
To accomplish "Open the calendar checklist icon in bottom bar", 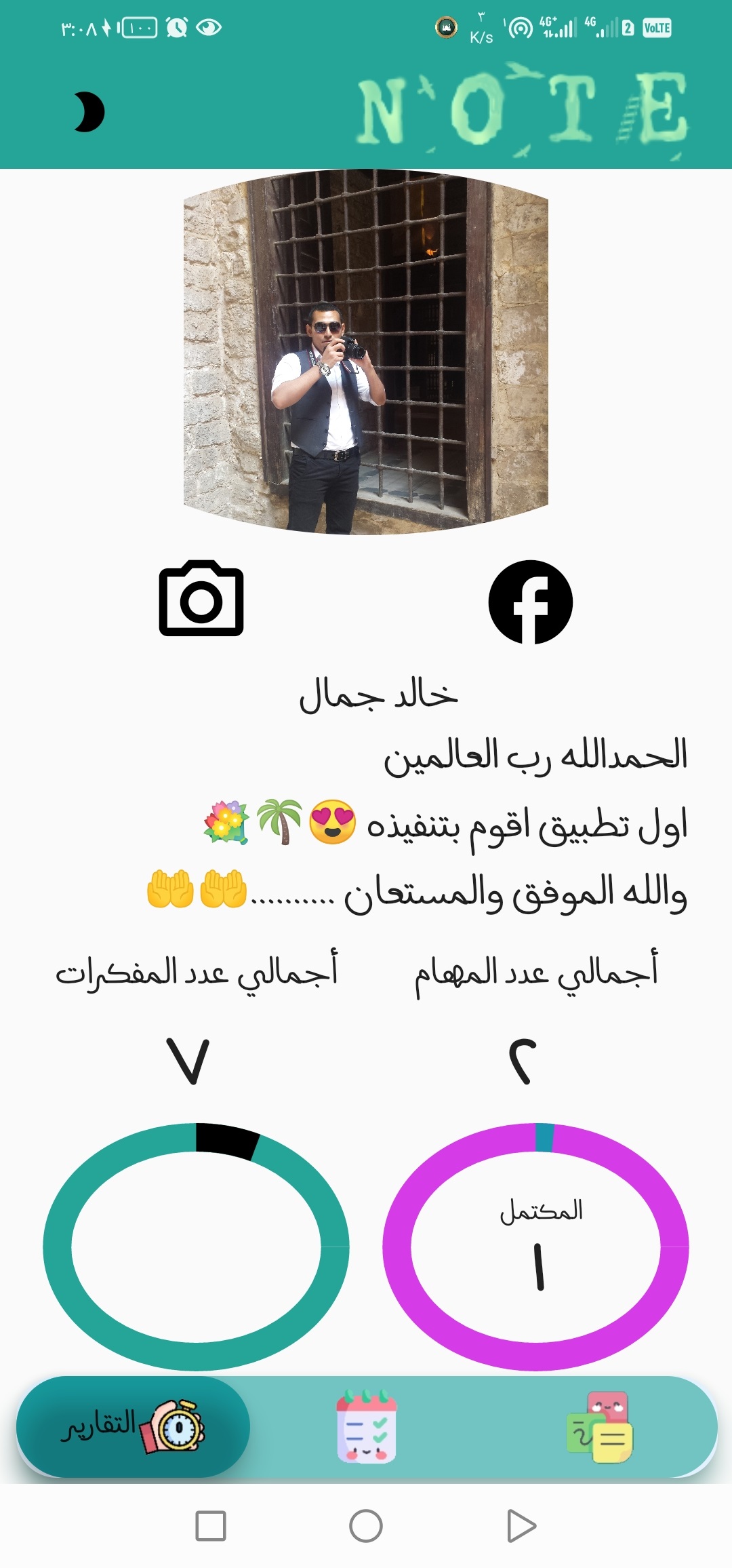I will [x=366, y=1428].
